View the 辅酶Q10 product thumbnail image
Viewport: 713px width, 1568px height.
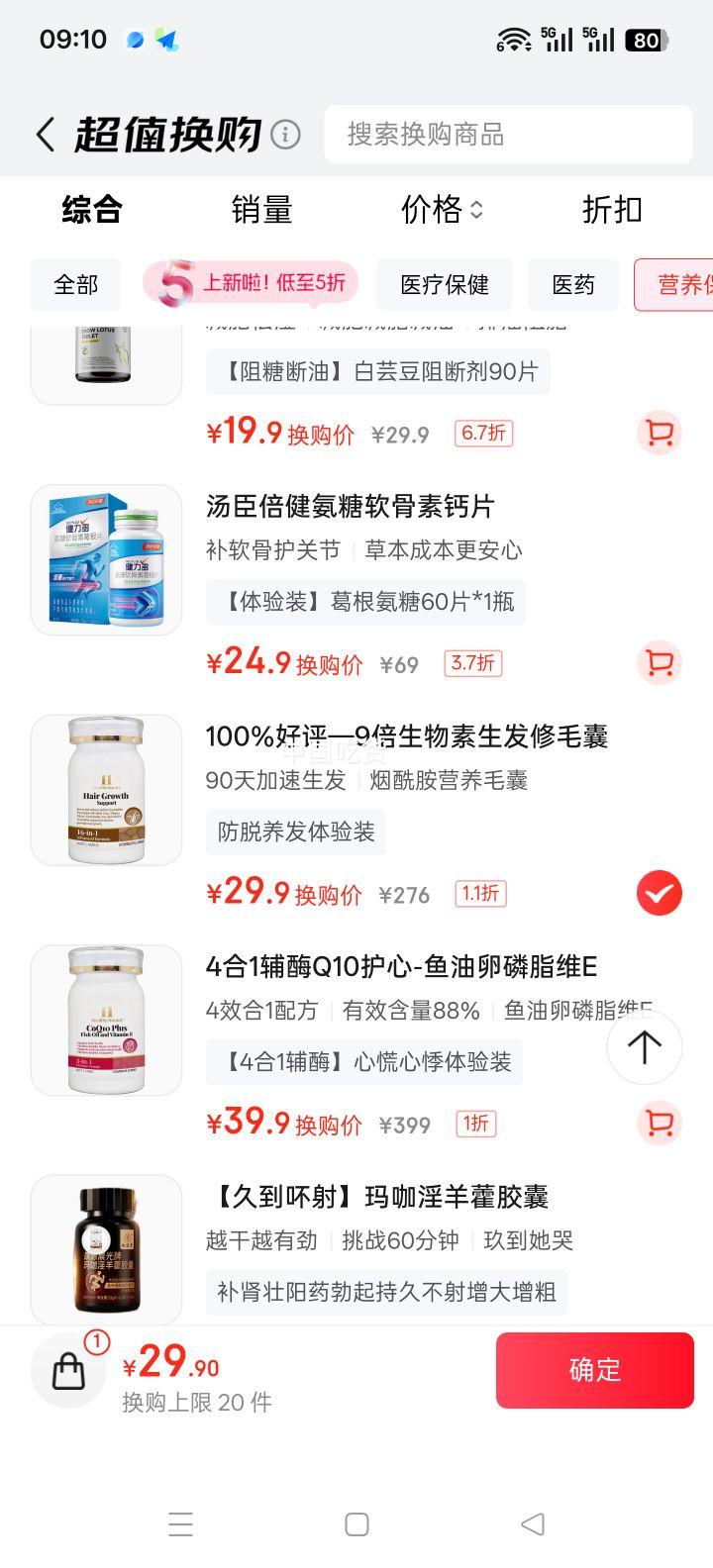106,1020
